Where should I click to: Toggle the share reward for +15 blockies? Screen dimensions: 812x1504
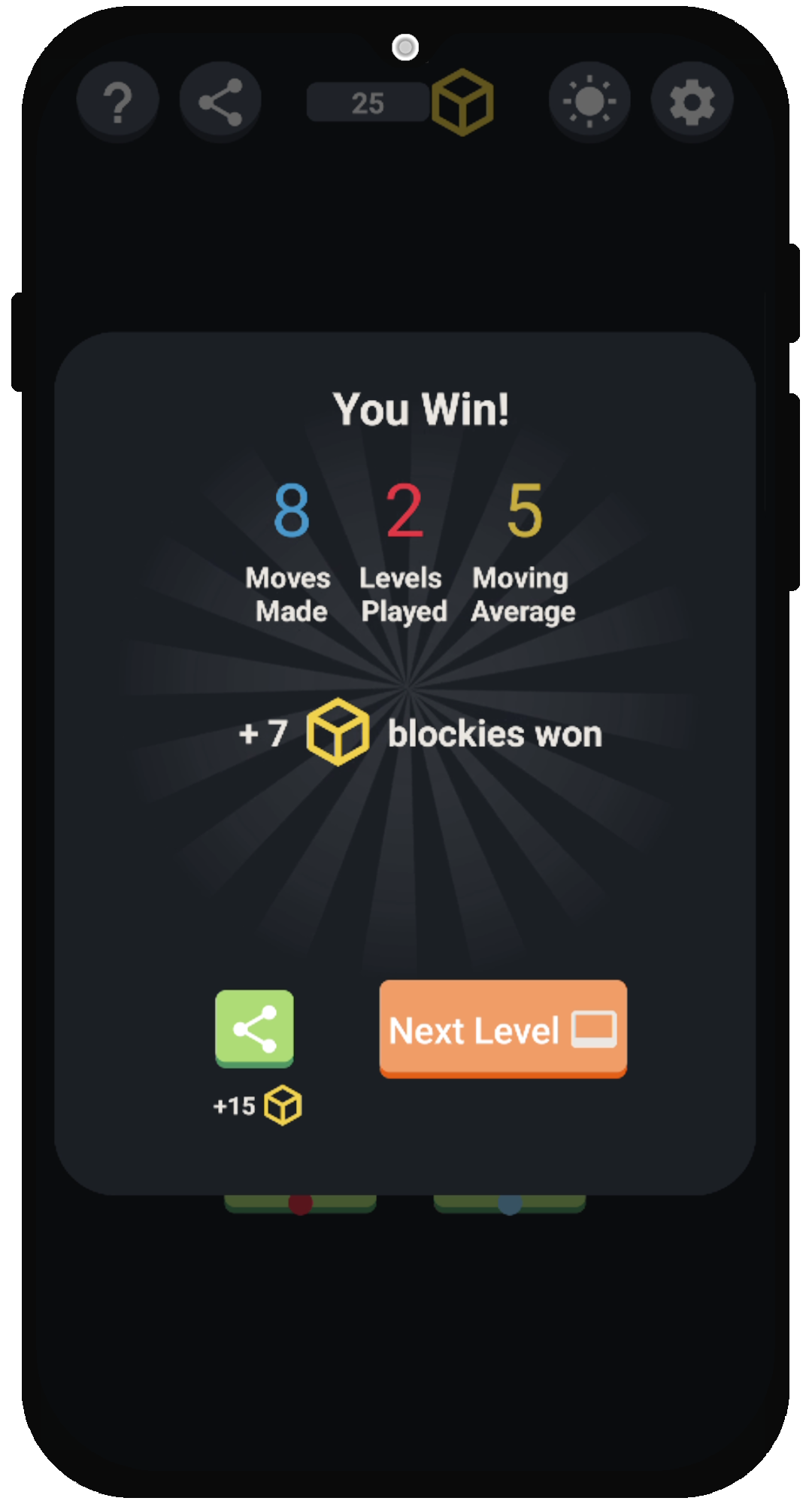254,1029
